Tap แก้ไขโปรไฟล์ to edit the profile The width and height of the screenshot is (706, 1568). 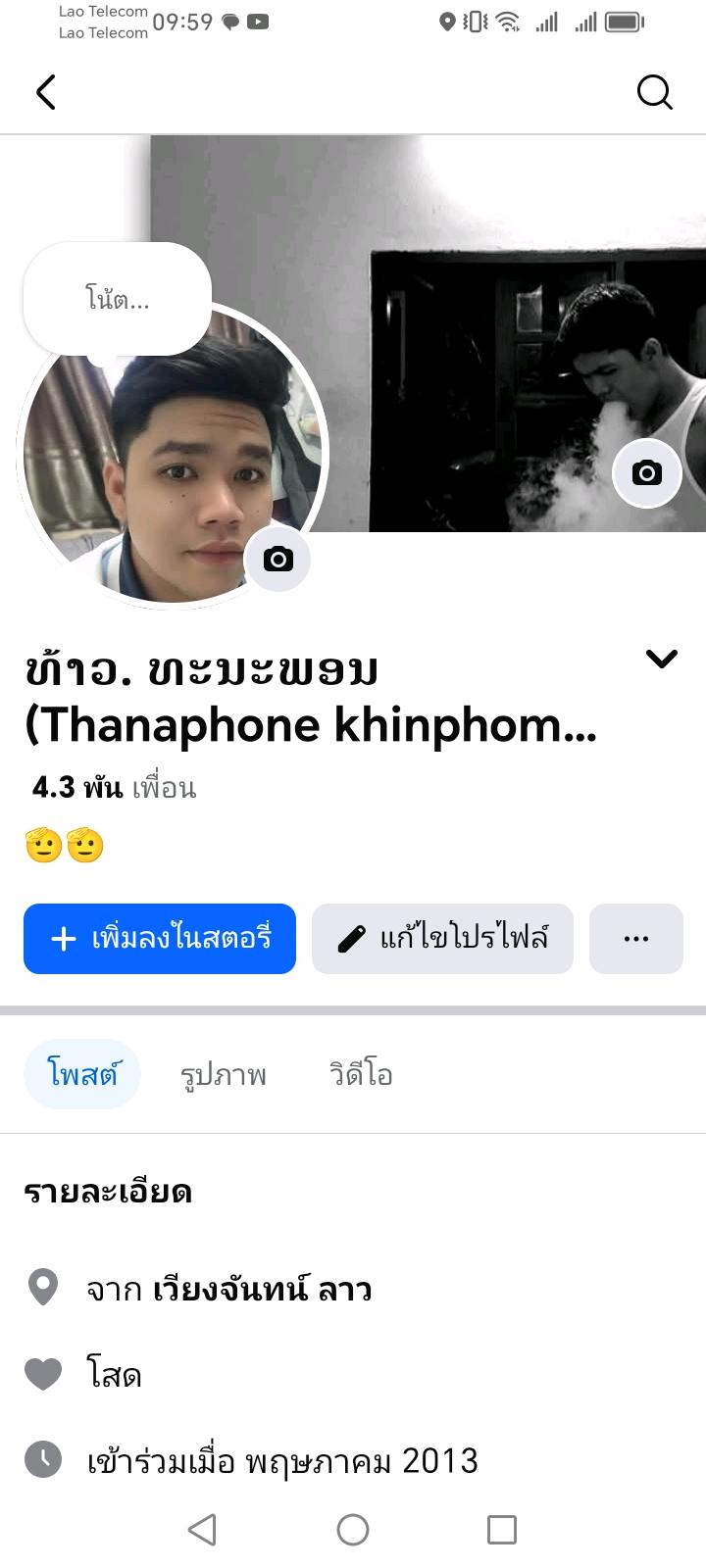click(x=442, y=939)
